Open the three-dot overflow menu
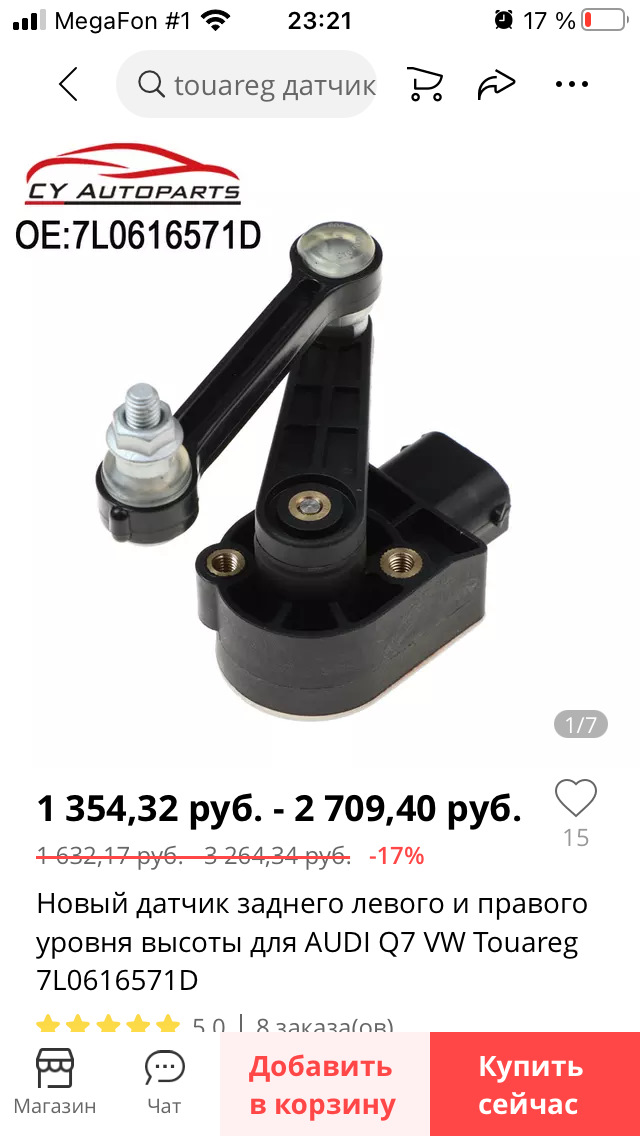Image resolution: width=640 pixels, height=1136 pixels. (x=572, y=85)
